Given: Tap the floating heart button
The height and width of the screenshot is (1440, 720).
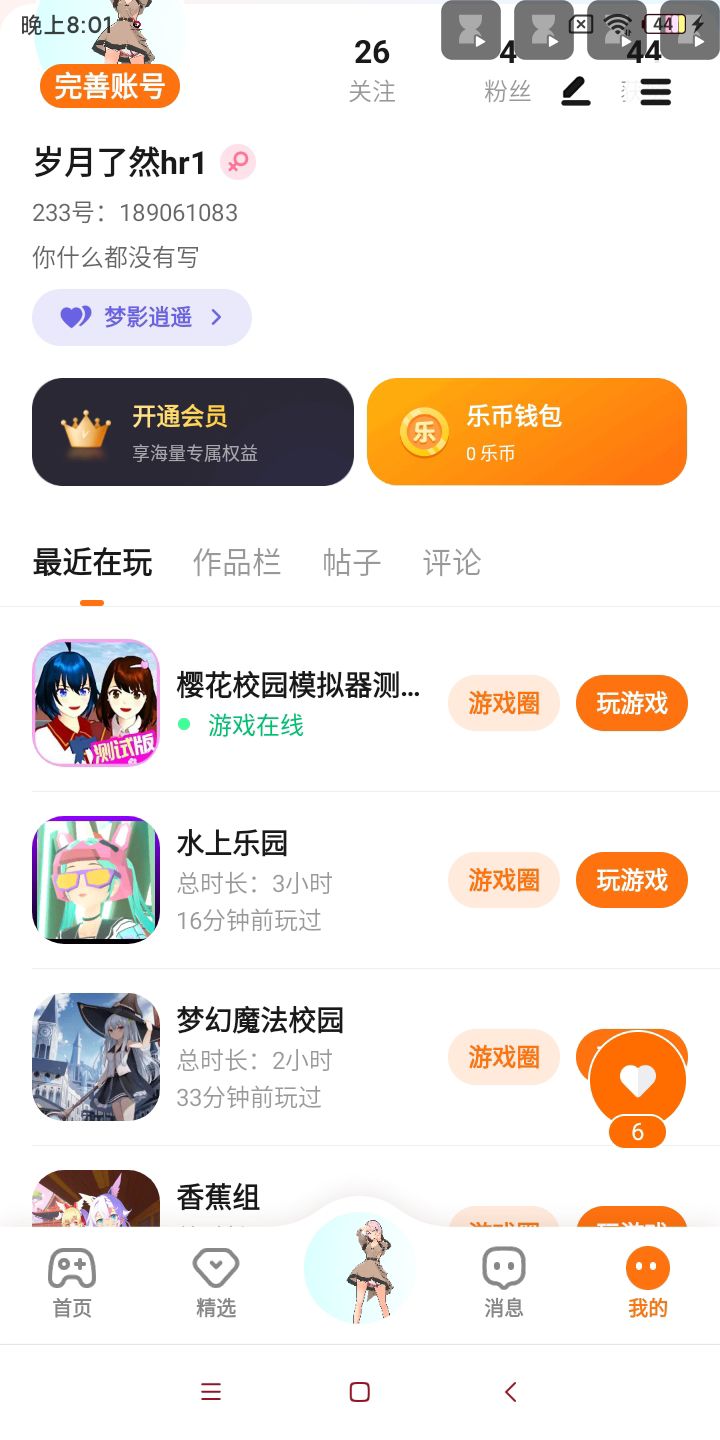Looking at the screenshot, I should tap(638, 1080).
